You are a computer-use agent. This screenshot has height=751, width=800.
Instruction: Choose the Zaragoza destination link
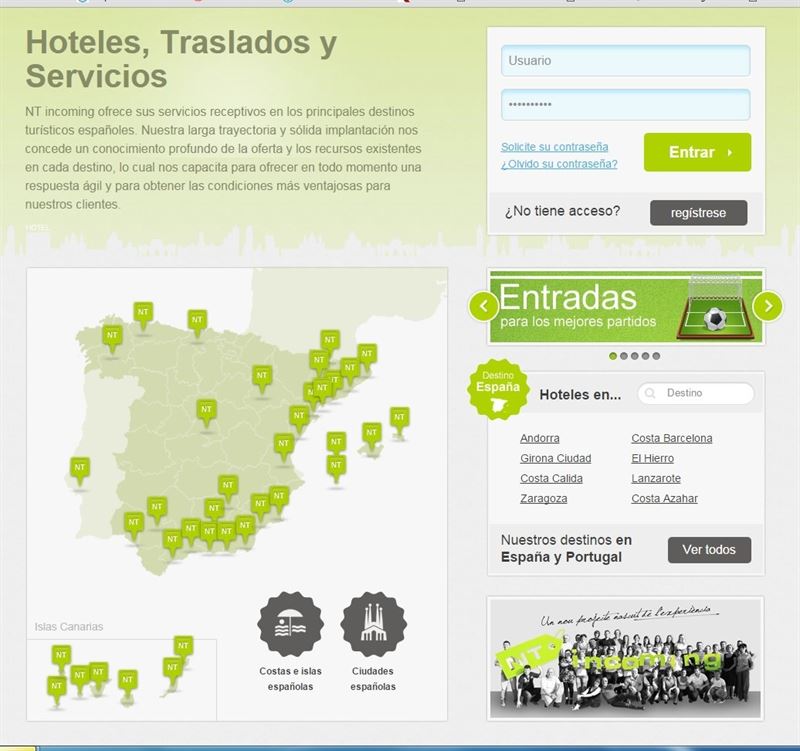coord(543,498)
